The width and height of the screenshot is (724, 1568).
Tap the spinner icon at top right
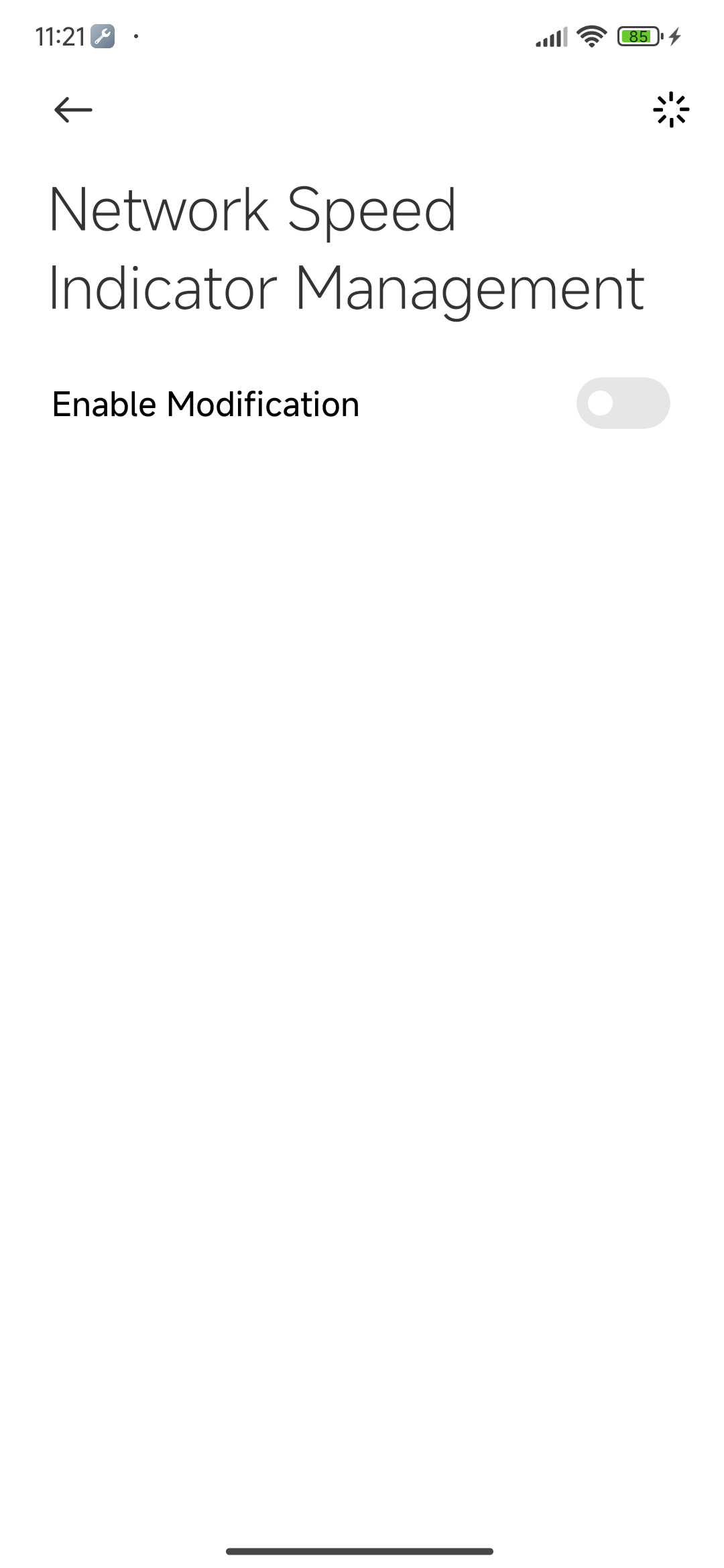(671, 110)
